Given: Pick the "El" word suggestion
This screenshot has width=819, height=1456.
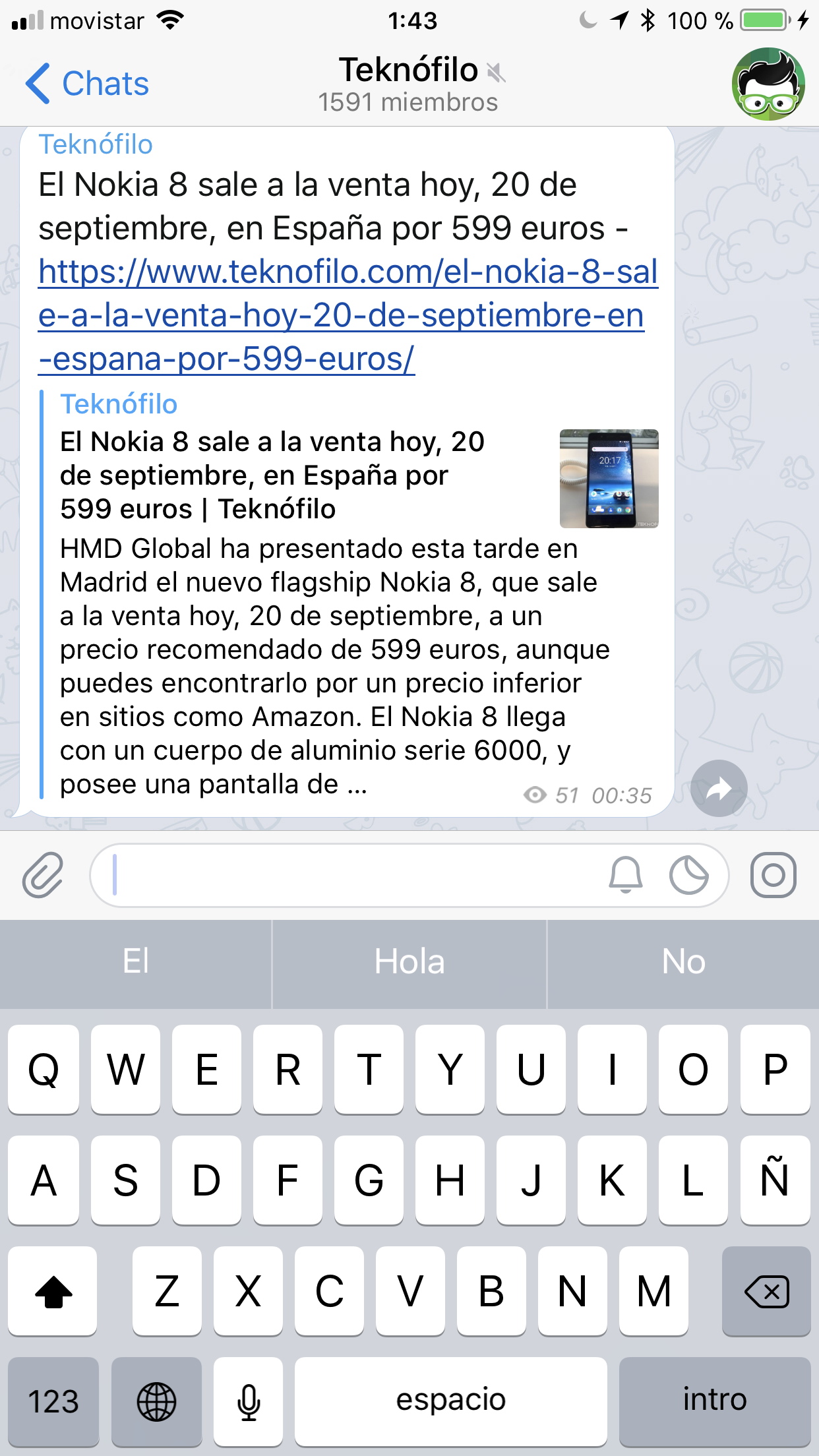Looking at the screenshot, I should [136, 962].
